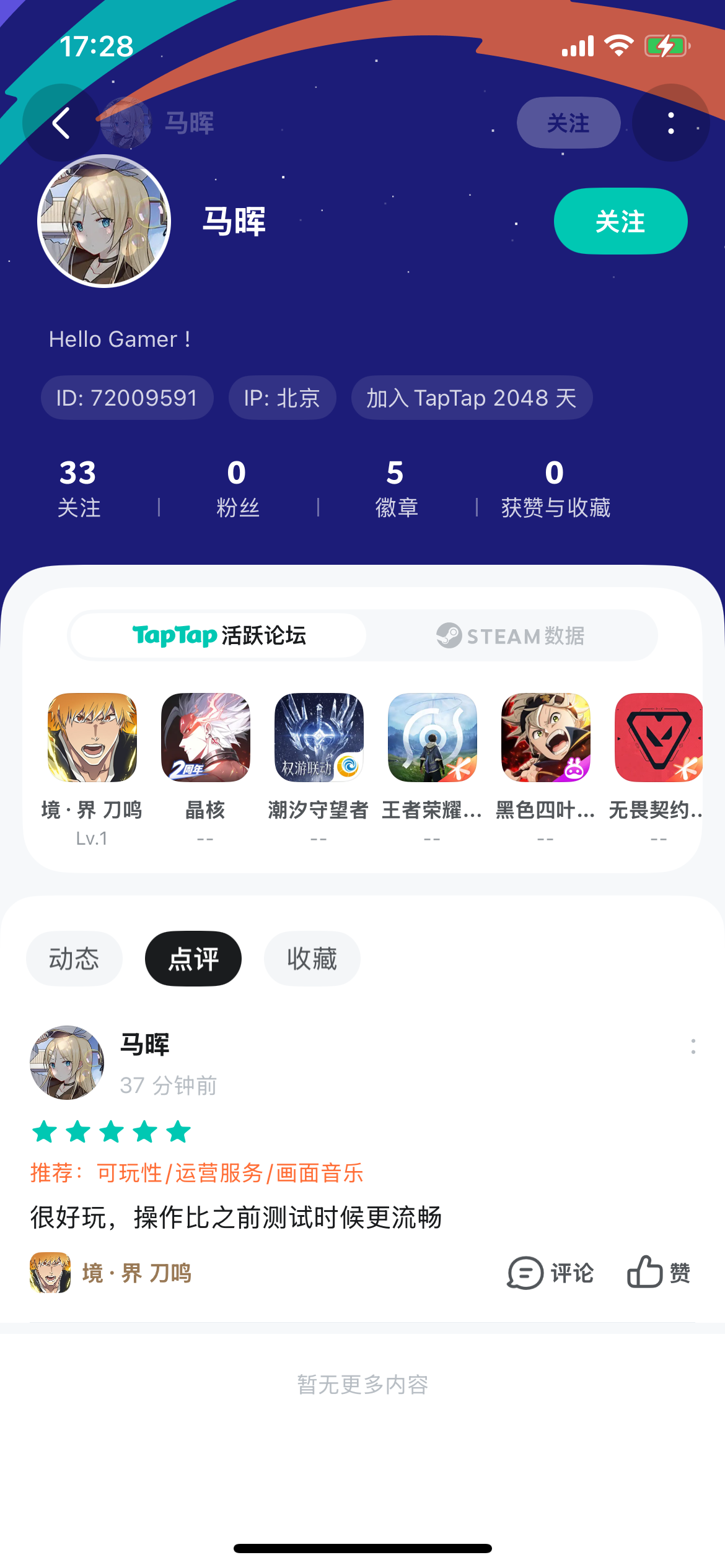The height and width of the screenshot is (1568, 725).
Task: Tap the thumbs-up like icon on the review
Action: [x=646, y=1273]
